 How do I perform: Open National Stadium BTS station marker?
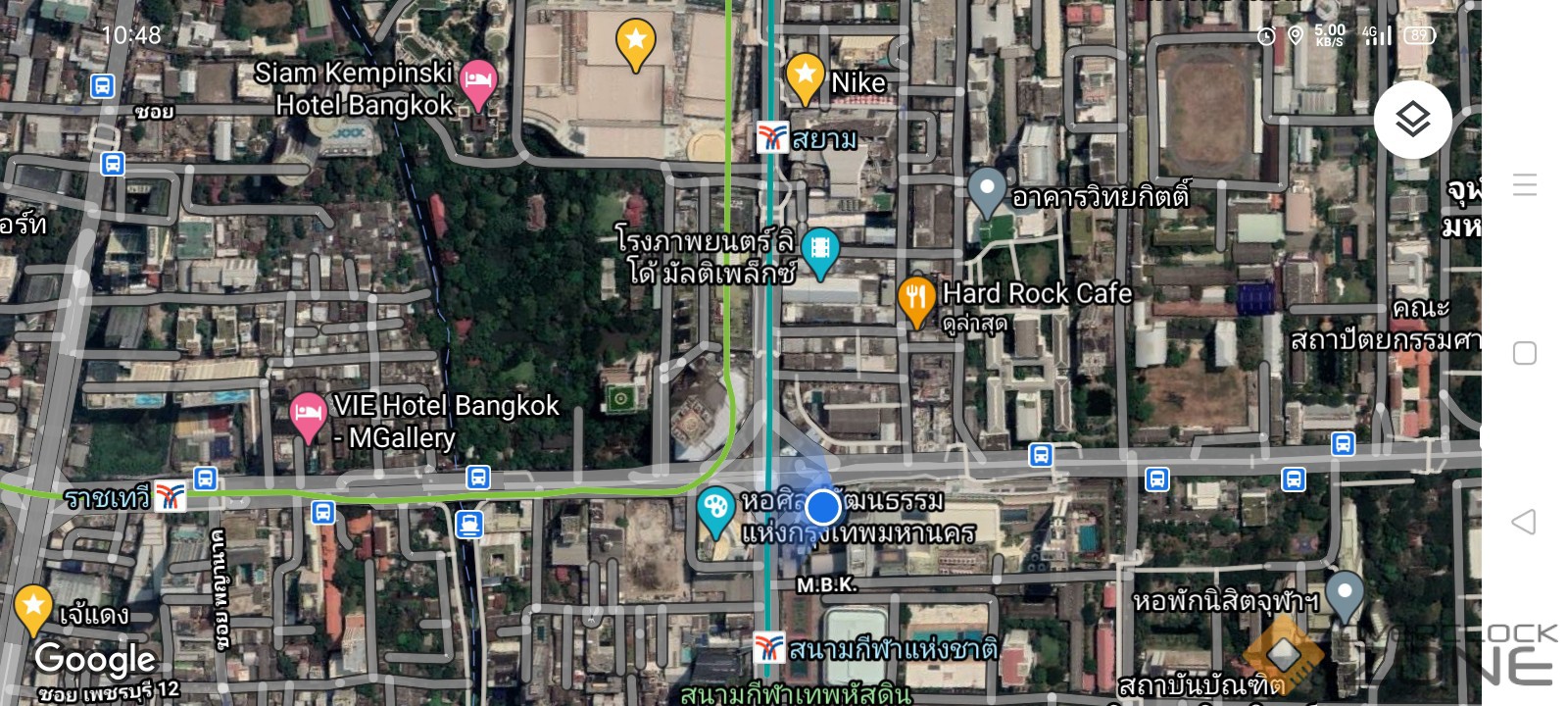769,648
